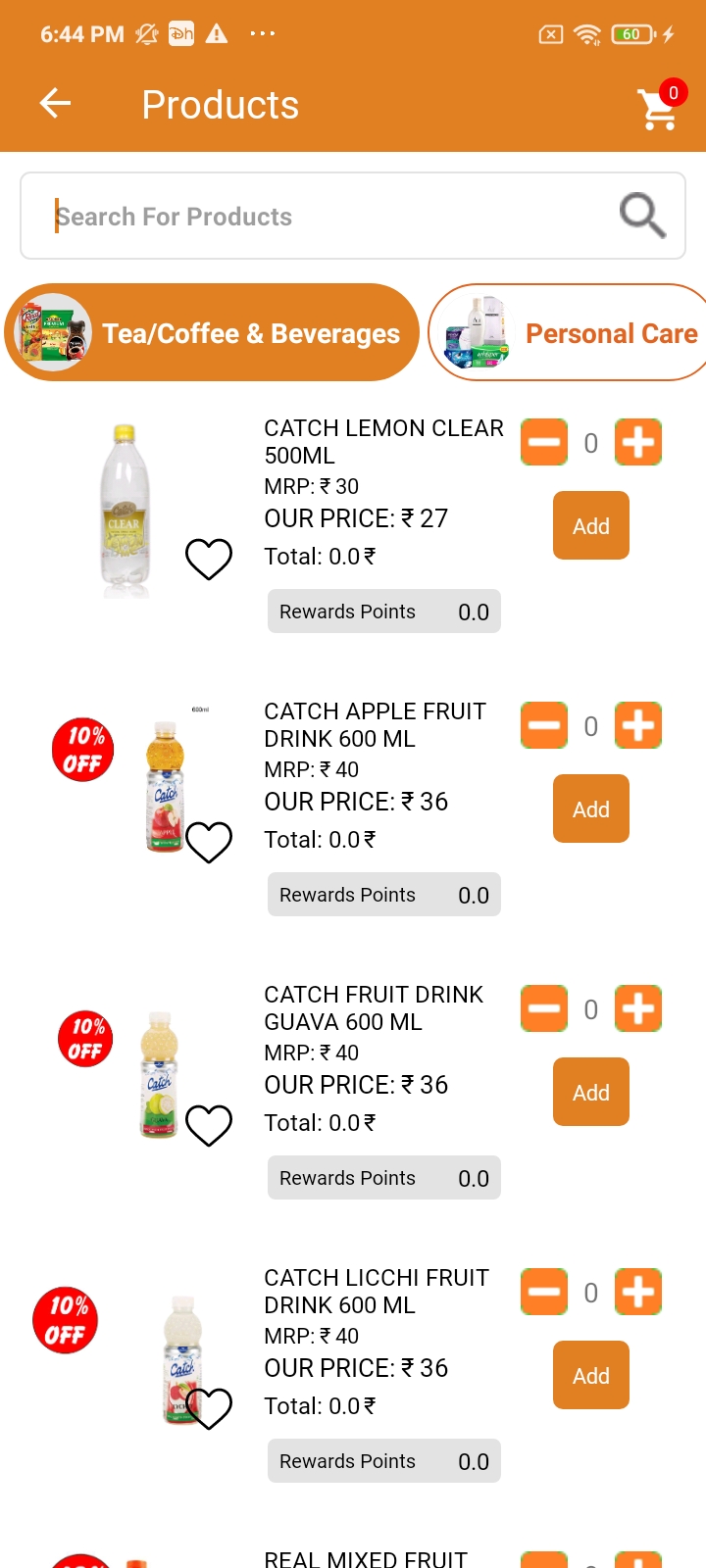Favorite the Catch Lemon Clear 500ML
This screenshot has width=706, height=1568.
point(209,559)
